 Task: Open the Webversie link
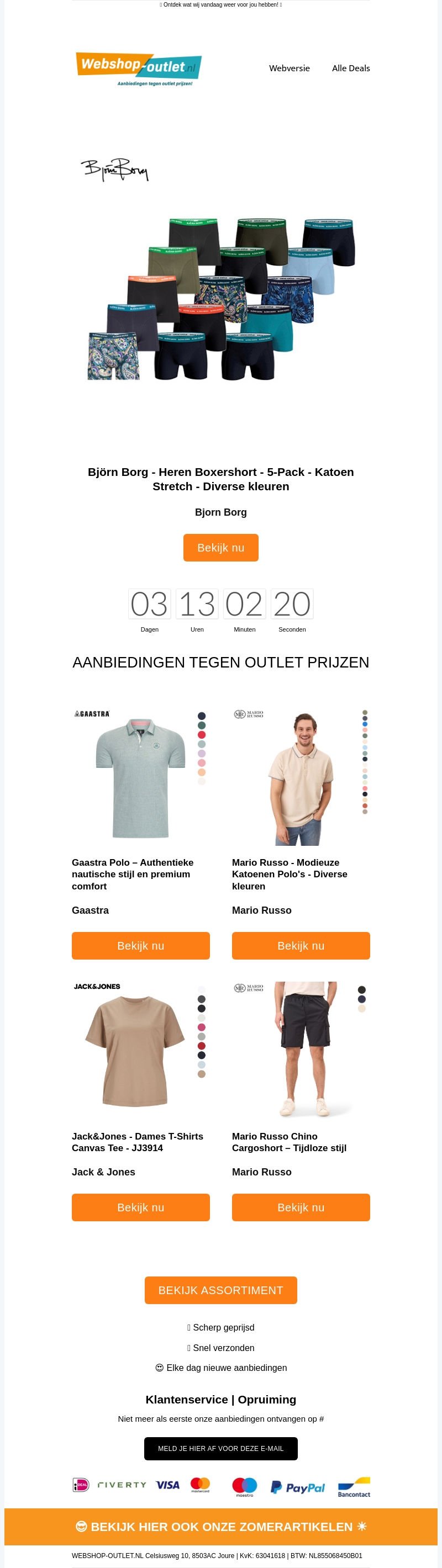(289, 68)
